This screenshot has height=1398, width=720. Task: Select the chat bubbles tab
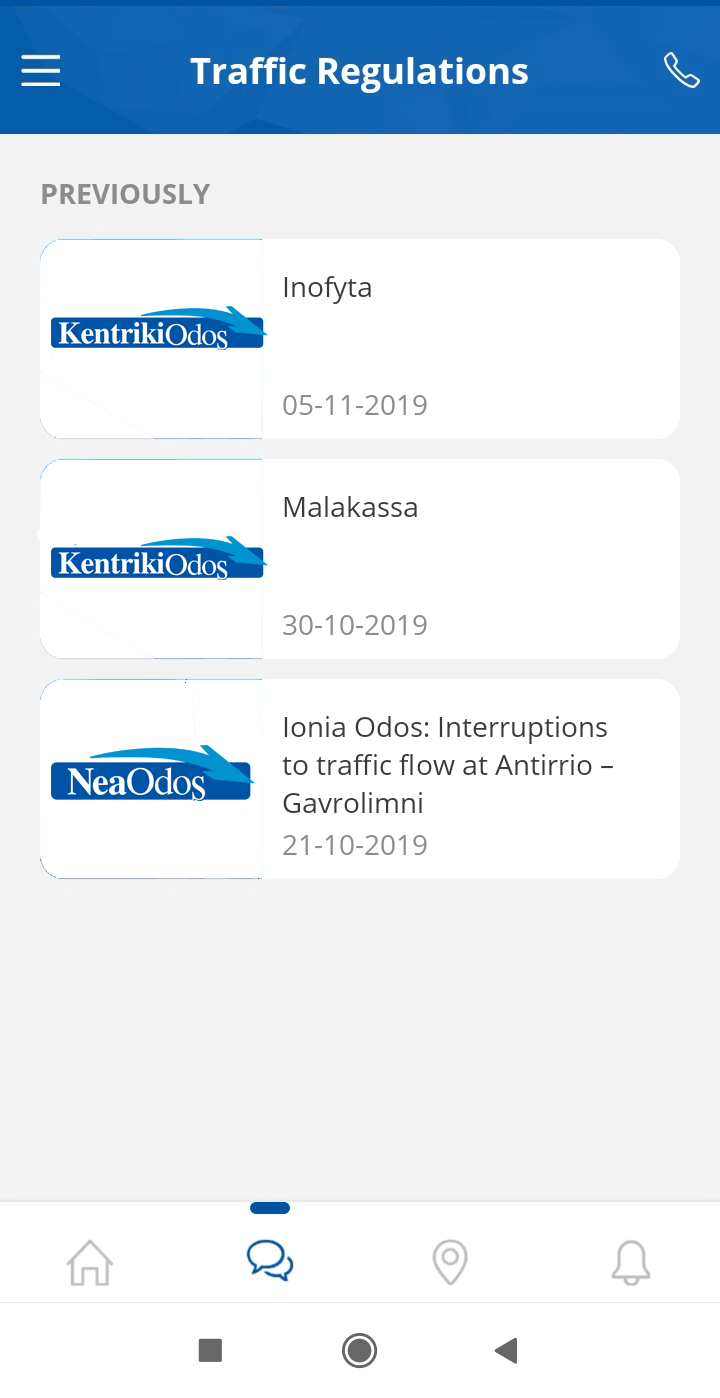coord(270,1260)
